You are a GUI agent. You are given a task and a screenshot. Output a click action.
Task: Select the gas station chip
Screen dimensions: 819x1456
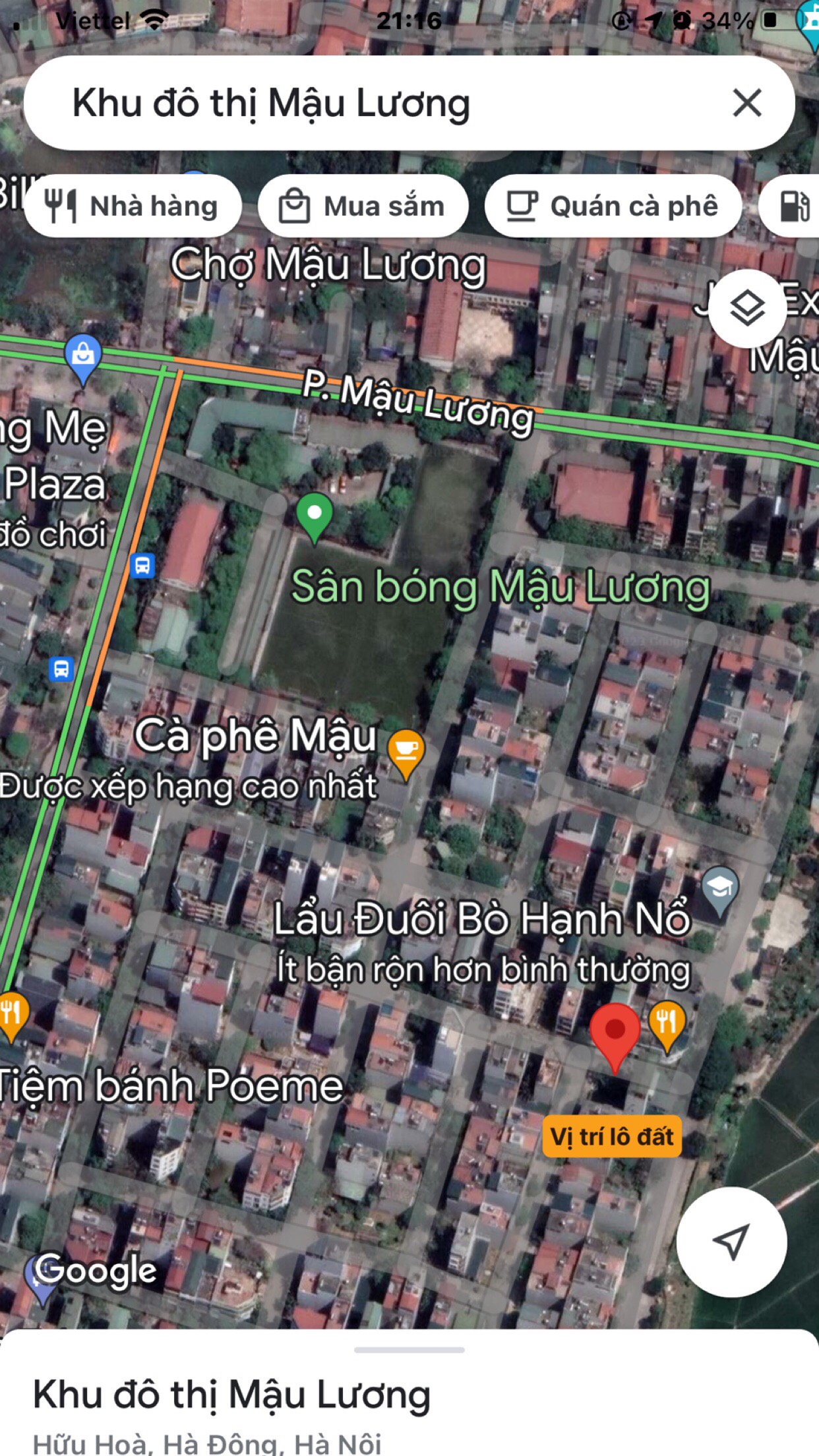click(x=791, y=206)
